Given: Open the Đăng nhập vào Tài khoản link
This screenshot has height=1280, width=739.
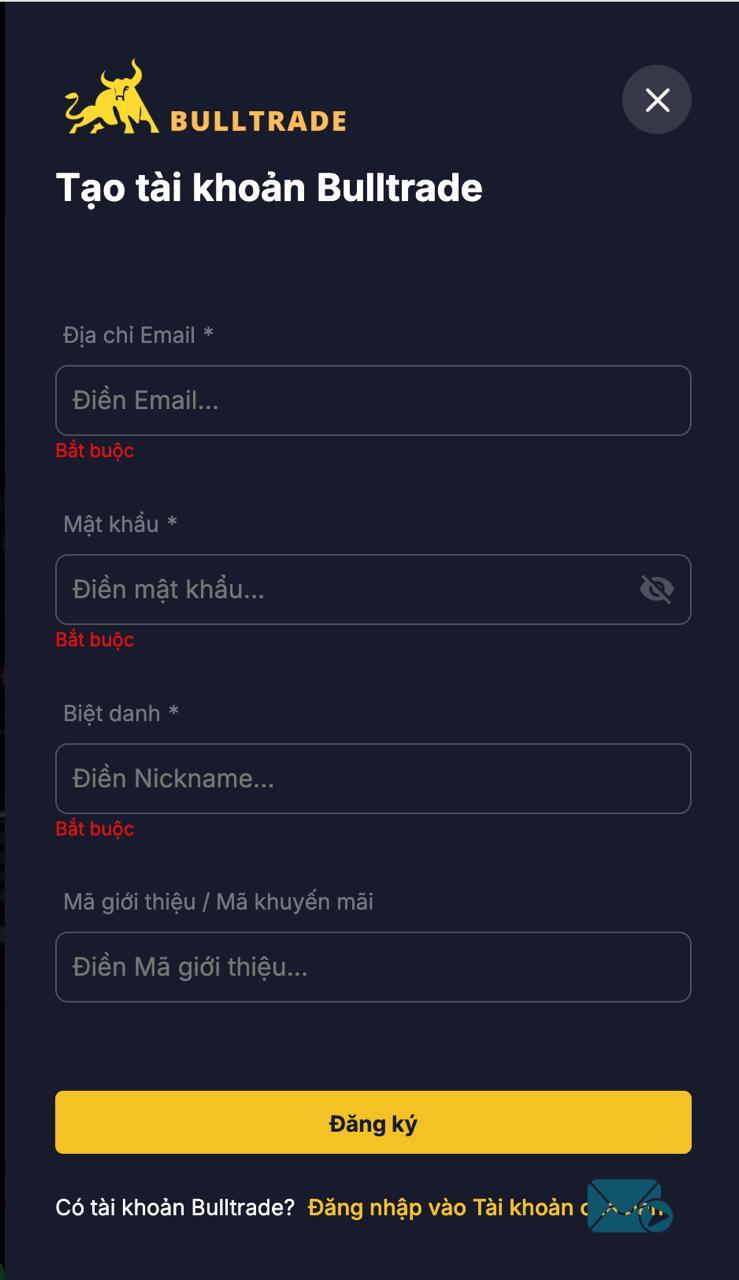Looking at the screenshot, I should pyautogui.click(x=440, y=1208).
